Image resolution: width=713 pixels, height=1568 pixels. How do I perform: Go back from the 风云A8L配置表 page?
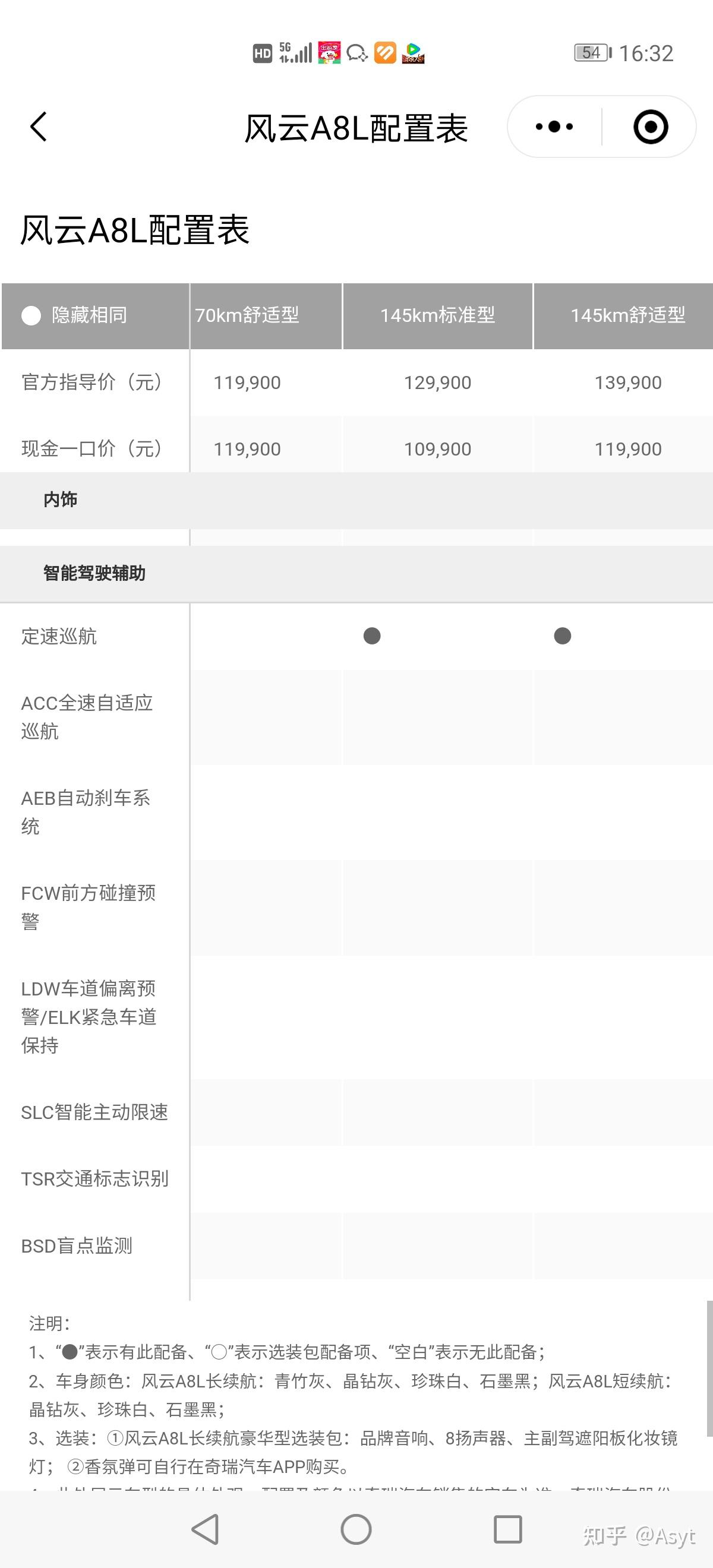[39, 127]
